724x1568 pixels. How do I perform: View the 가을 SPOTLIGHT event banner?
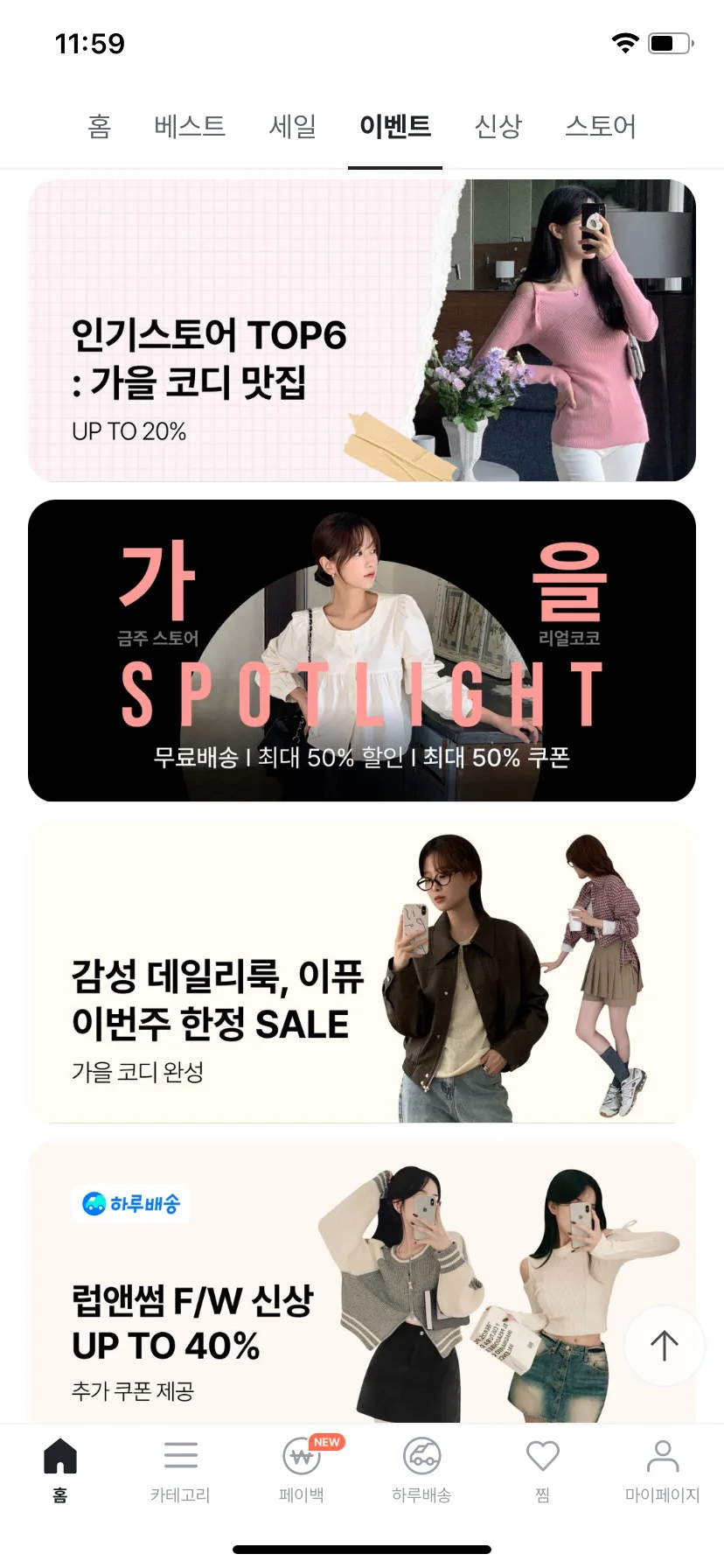[362, 650]
